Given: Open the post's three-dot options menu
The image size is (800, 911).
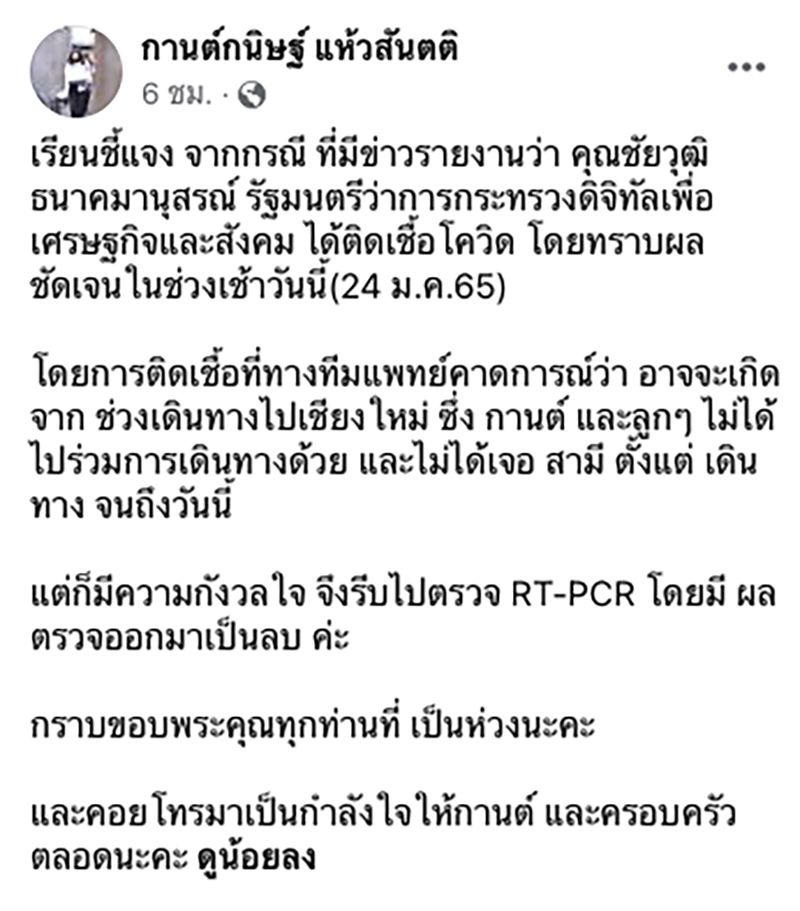Looking at the screenshot, I should click(x=745, y=68).
